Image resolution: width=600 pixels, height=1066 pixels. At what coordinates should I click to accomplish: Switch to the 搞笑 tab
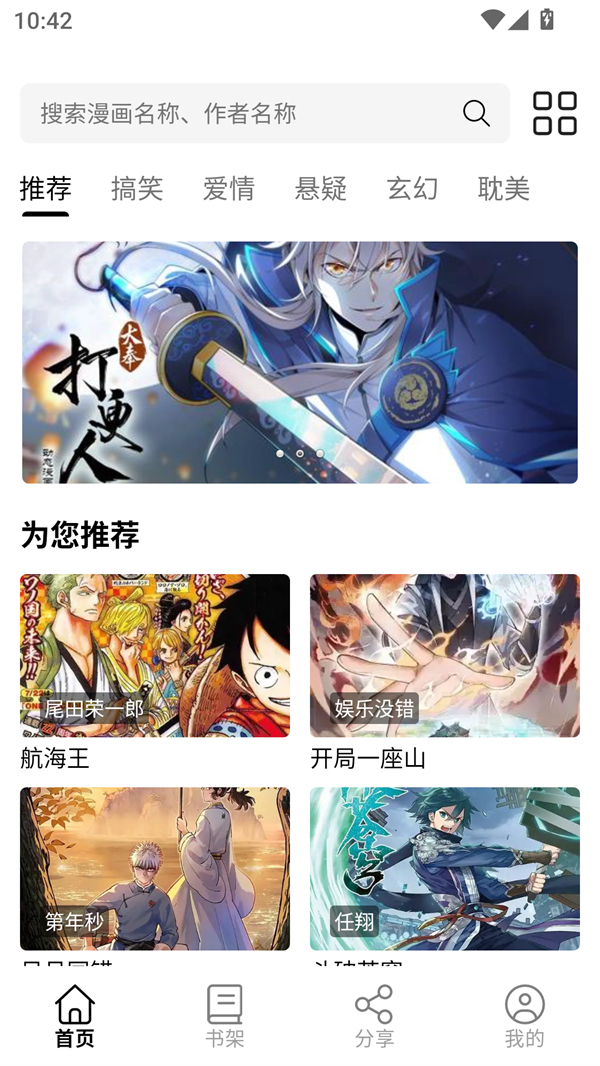point(137,188)
